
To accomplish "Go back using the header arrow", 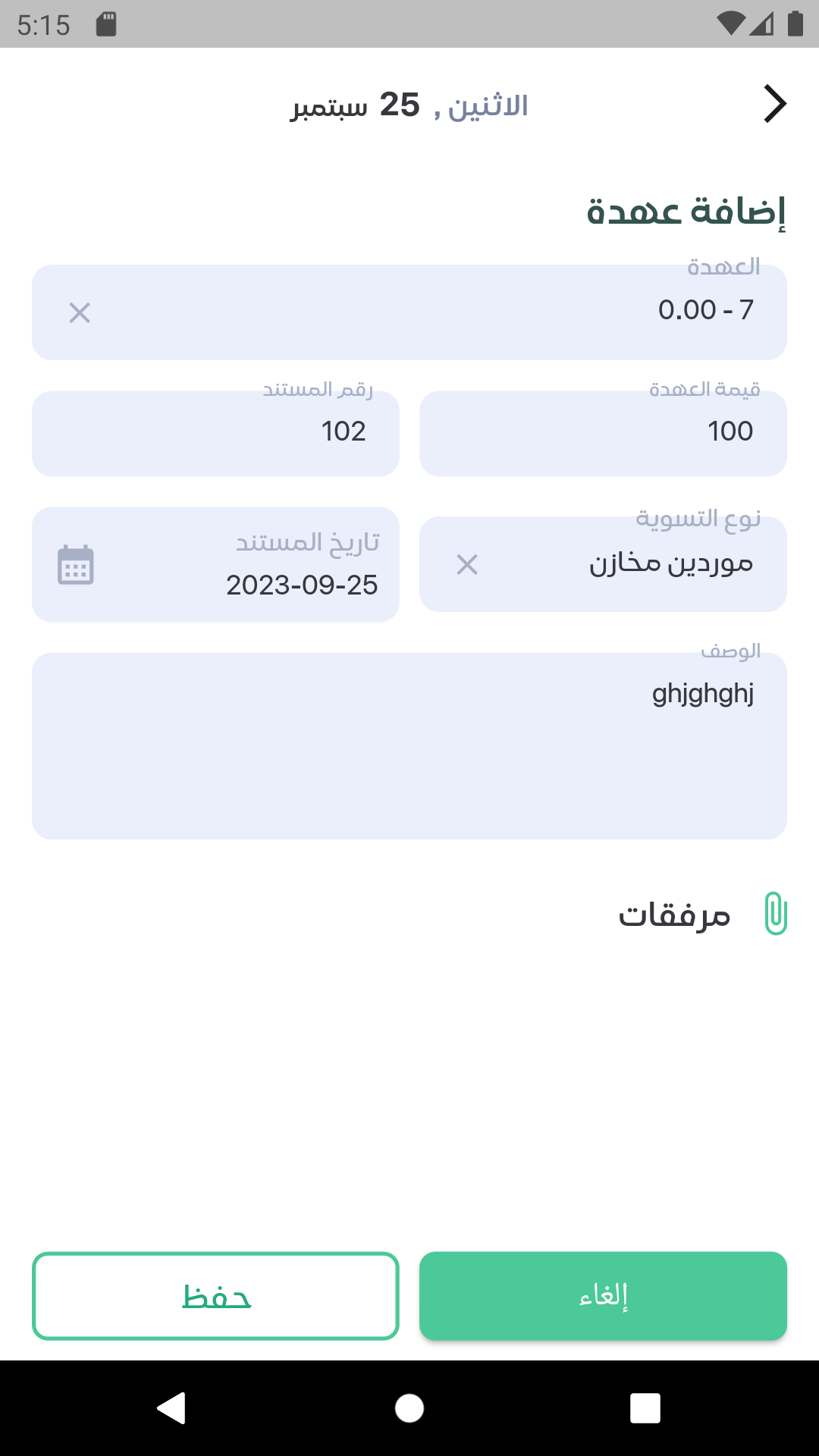I will point(774,104).
